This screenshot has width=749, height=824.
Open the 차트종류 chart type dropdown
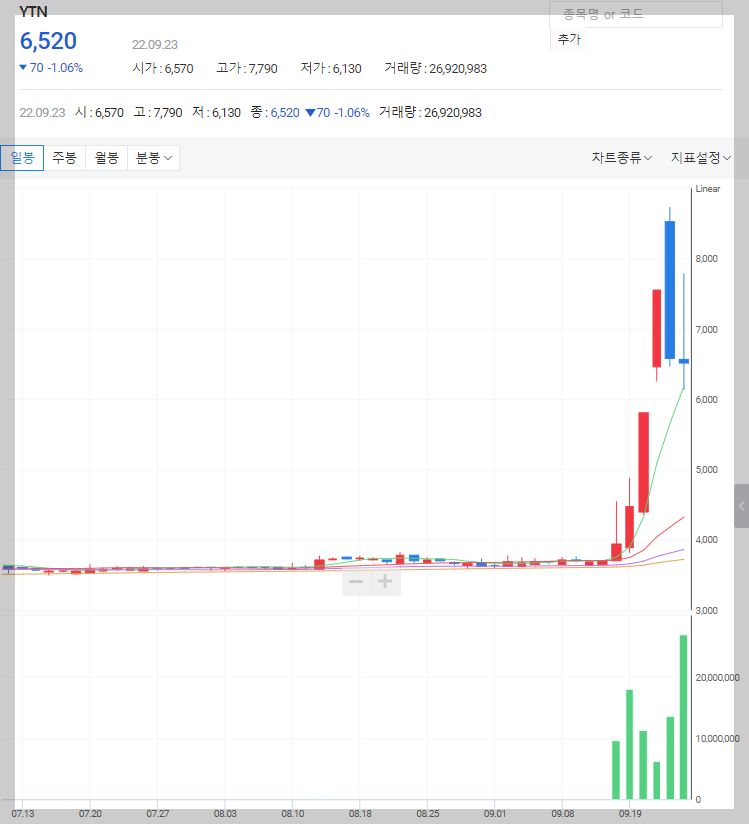(x=623, y=157)
